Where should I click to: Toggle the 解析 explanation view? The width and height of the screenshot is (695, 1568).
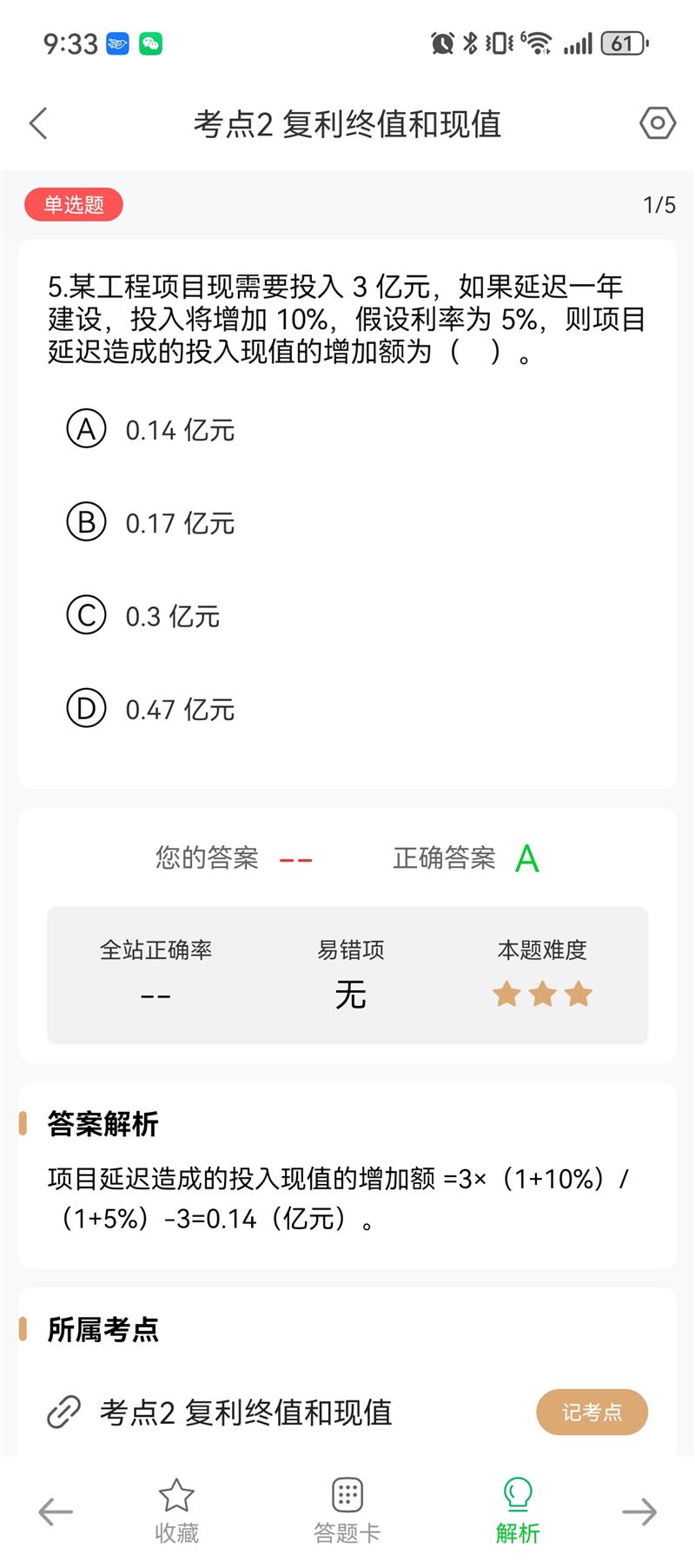(518, 1511)
